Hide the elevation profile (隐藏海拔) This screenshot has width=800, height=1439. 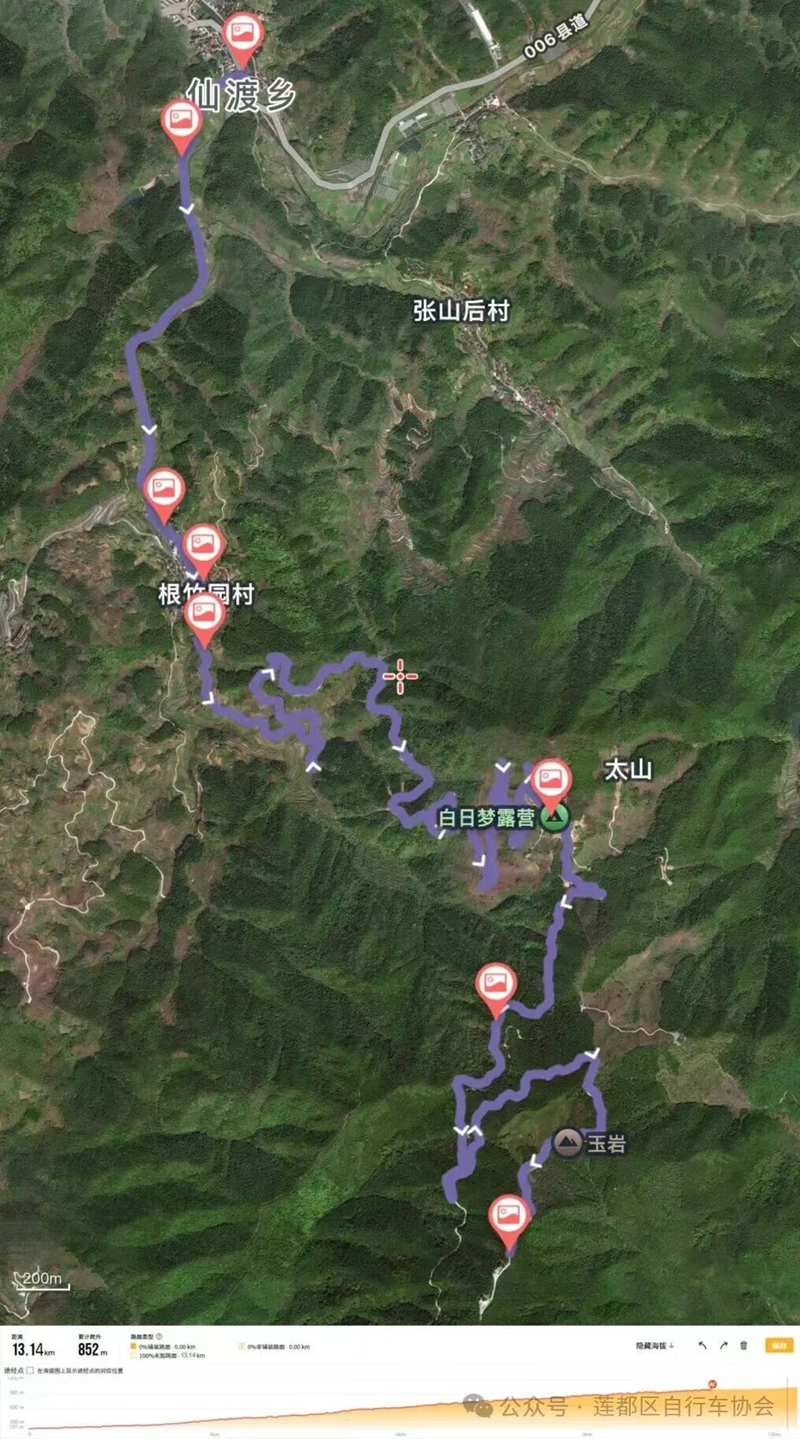tap(654, 1346)
